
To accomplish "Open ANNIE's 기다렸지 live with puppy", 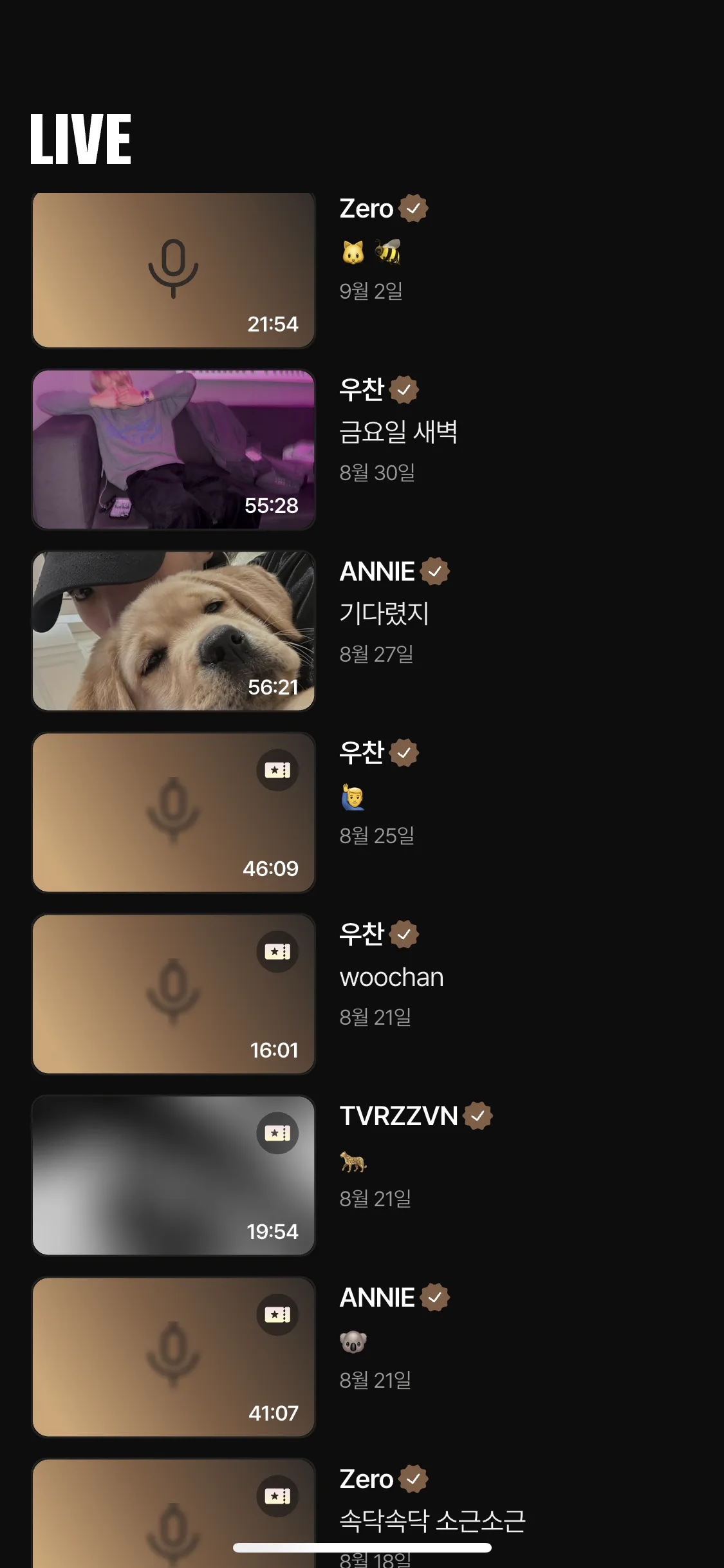I will (173, 631).
